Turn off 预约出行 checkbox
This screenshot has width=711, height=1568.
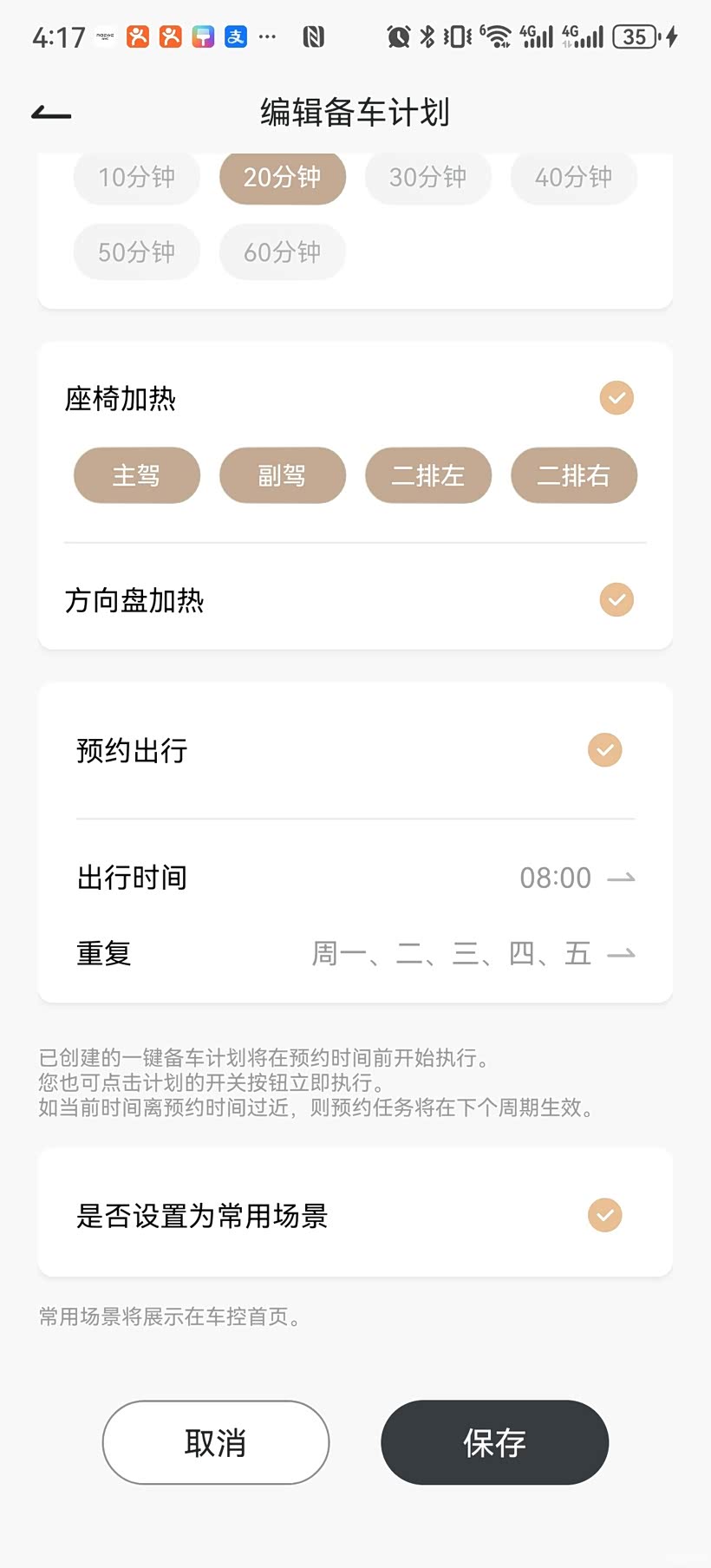tap(604, 750)
